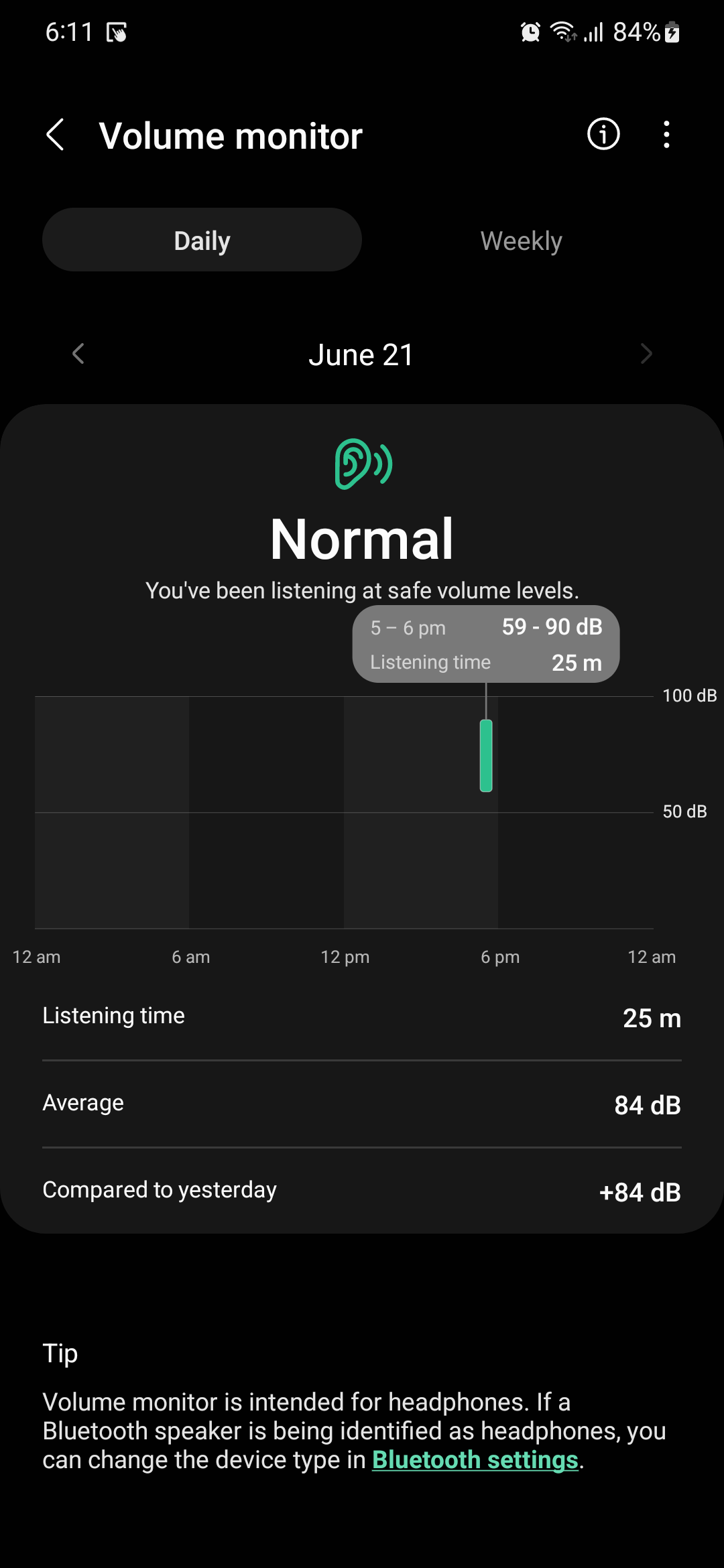Image resolution: width=724 pixels, height=1568 pixels.
Task: Open the info icon
Action: click(603, 134)
